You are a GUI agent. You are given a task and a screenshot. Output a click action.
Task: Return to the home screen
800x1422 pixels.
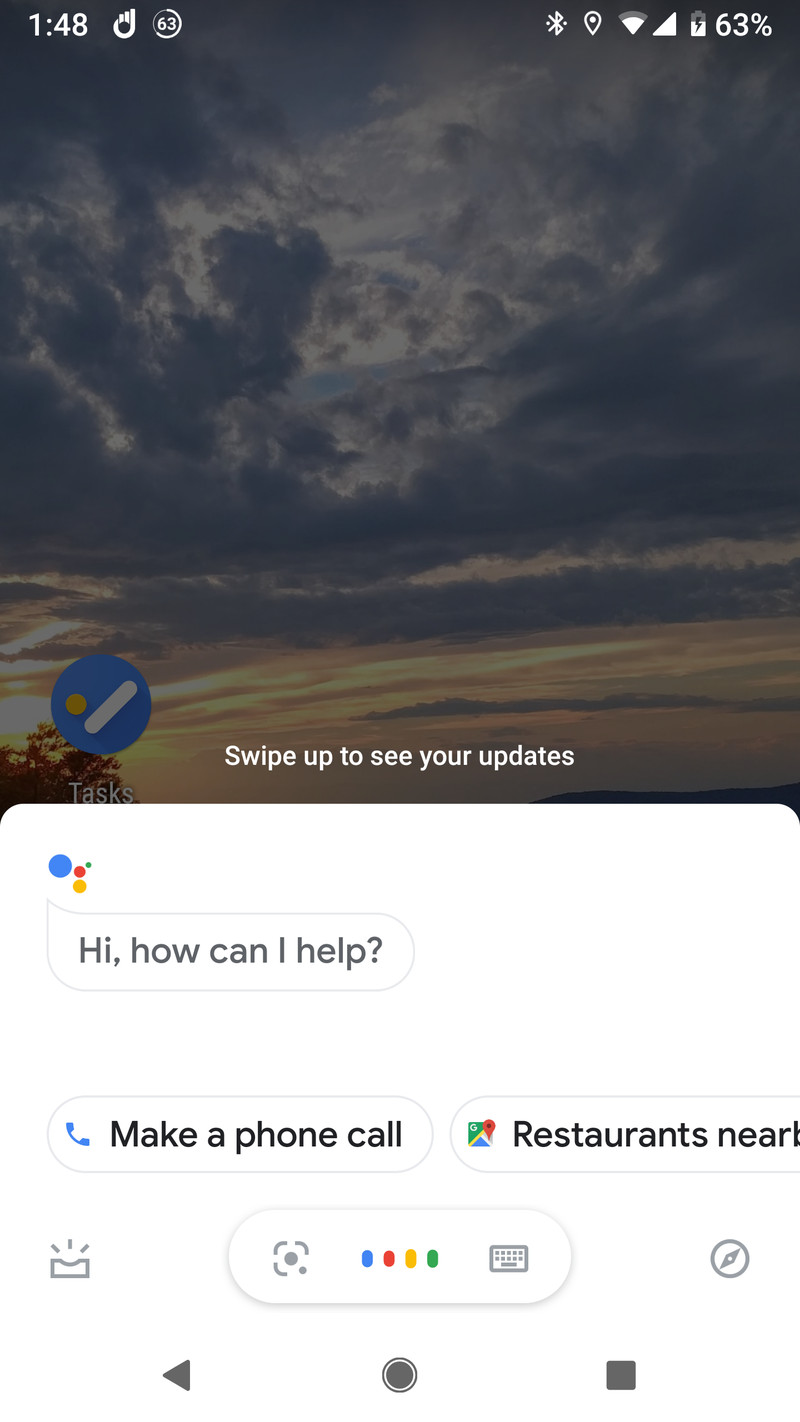[400, 1375]
